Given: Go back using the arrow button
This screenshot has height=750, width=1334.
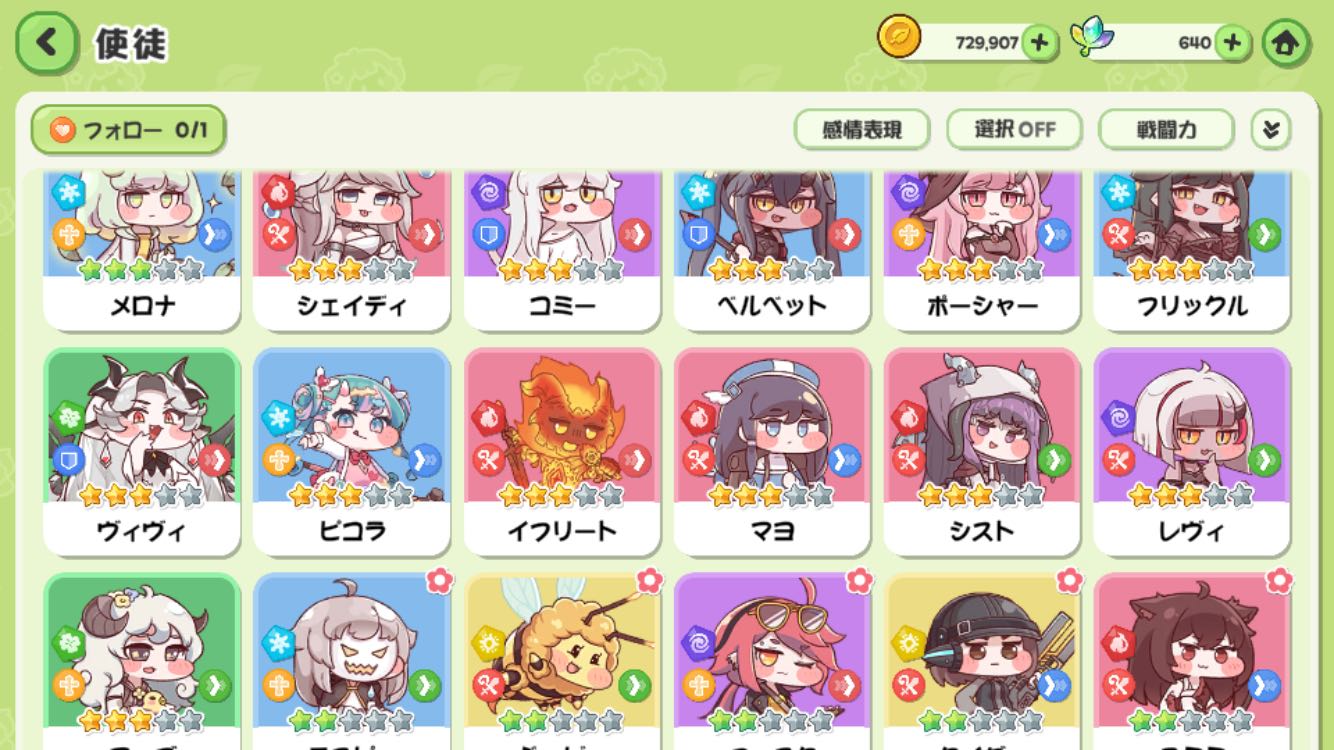Looking at the screenshot, I should coord(46,43).
